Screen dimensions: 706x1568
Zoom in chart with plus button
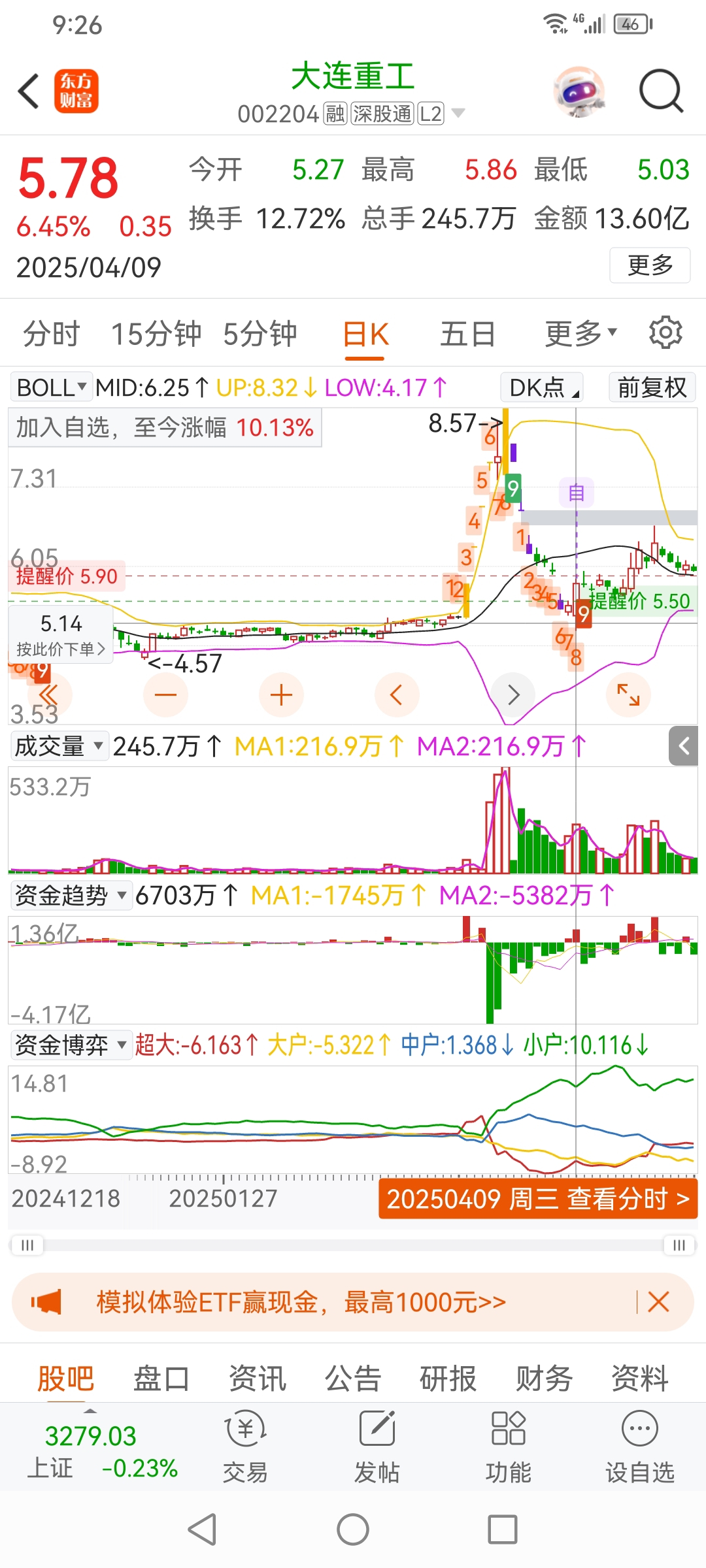click(281, 694)
